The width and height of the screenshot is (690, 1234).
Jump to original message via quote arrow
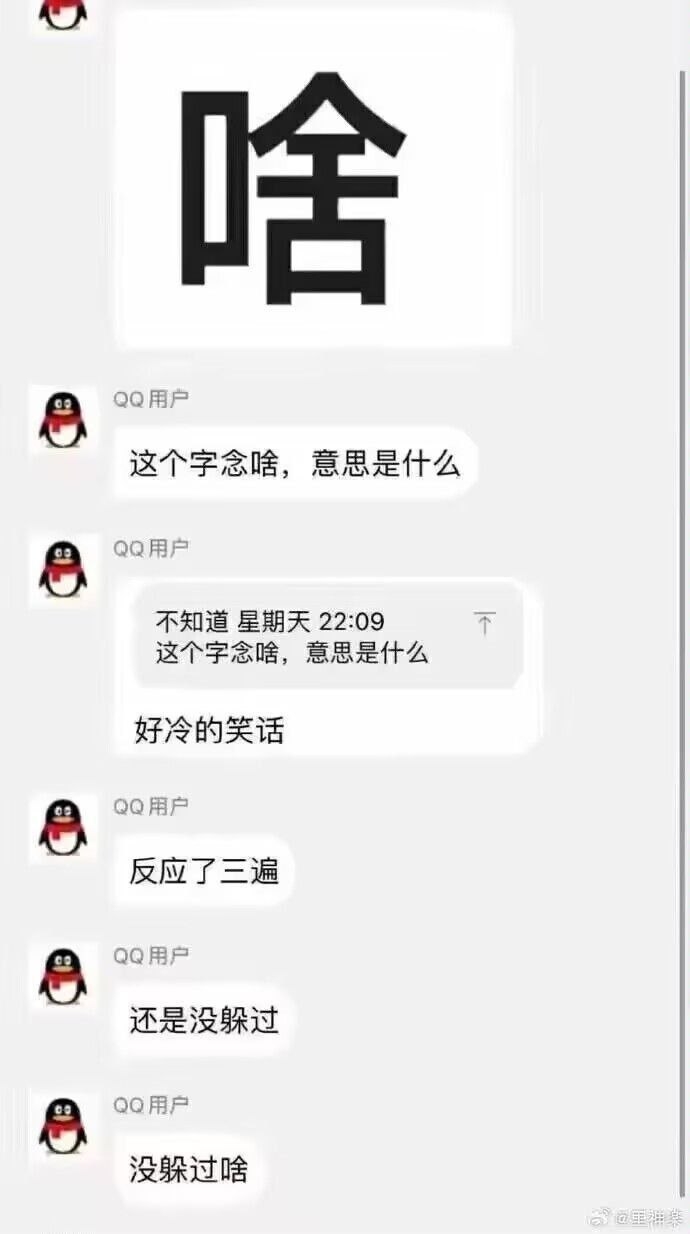[484, 624]
